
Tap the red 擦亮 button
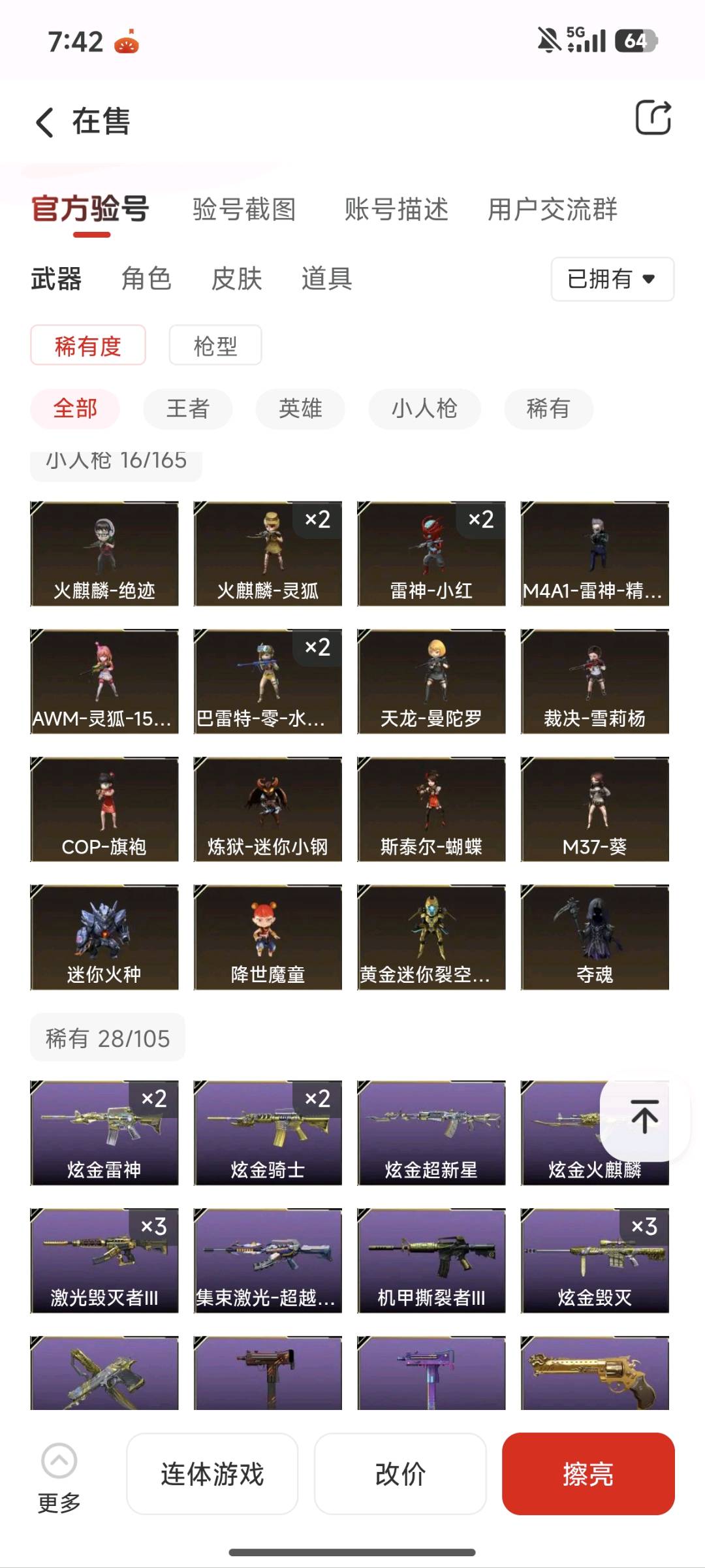coord(587,1474)
